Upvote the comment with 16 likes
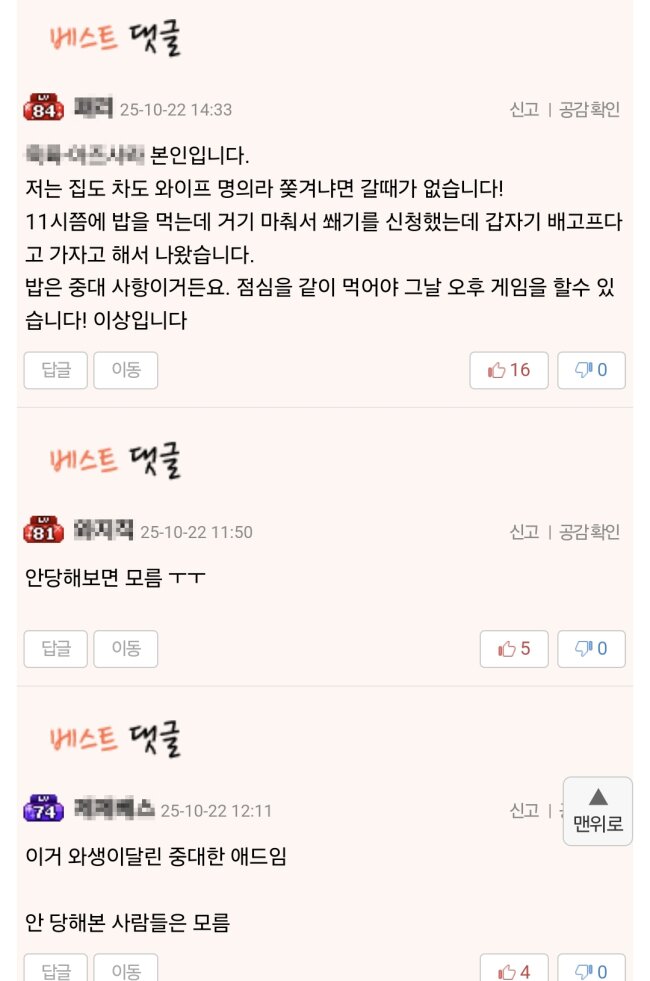Image resolution: width=650 pixels, height=981 pixels. tap(509, 370)
